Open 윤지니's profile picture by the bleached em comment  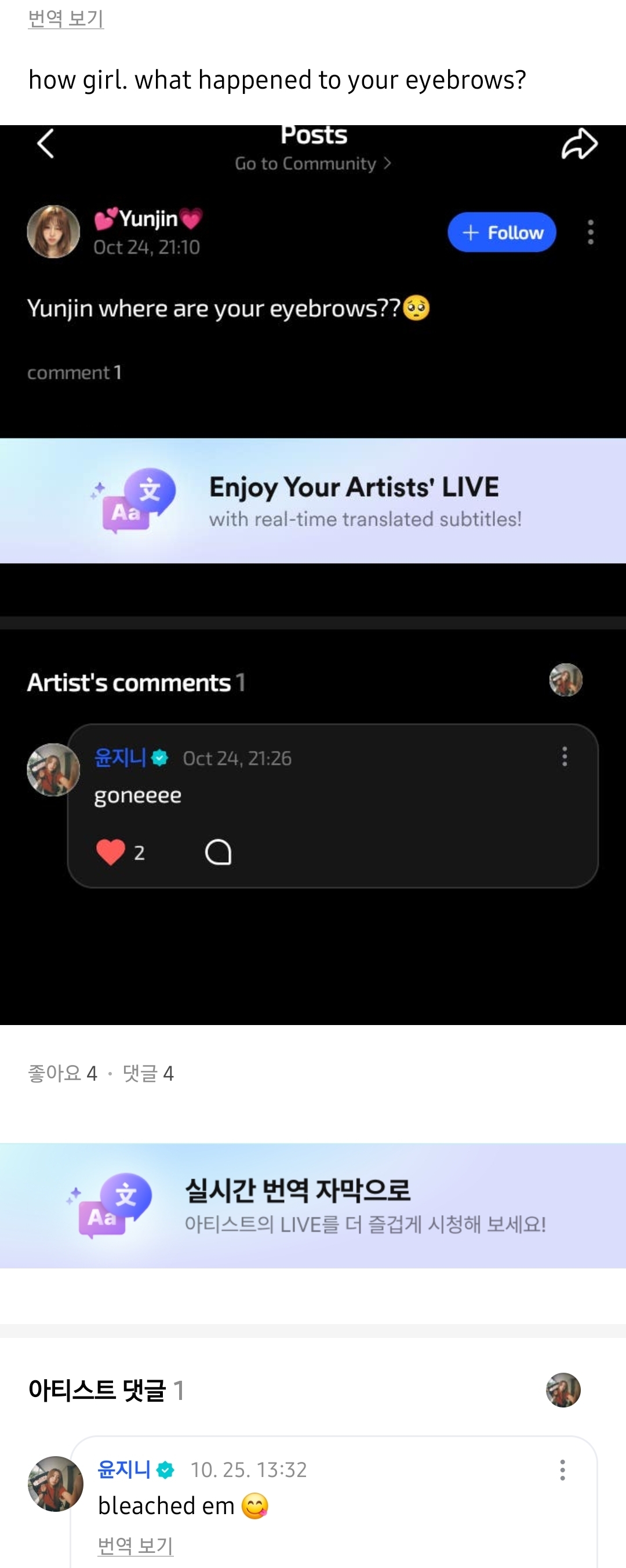pos(56,1483)
